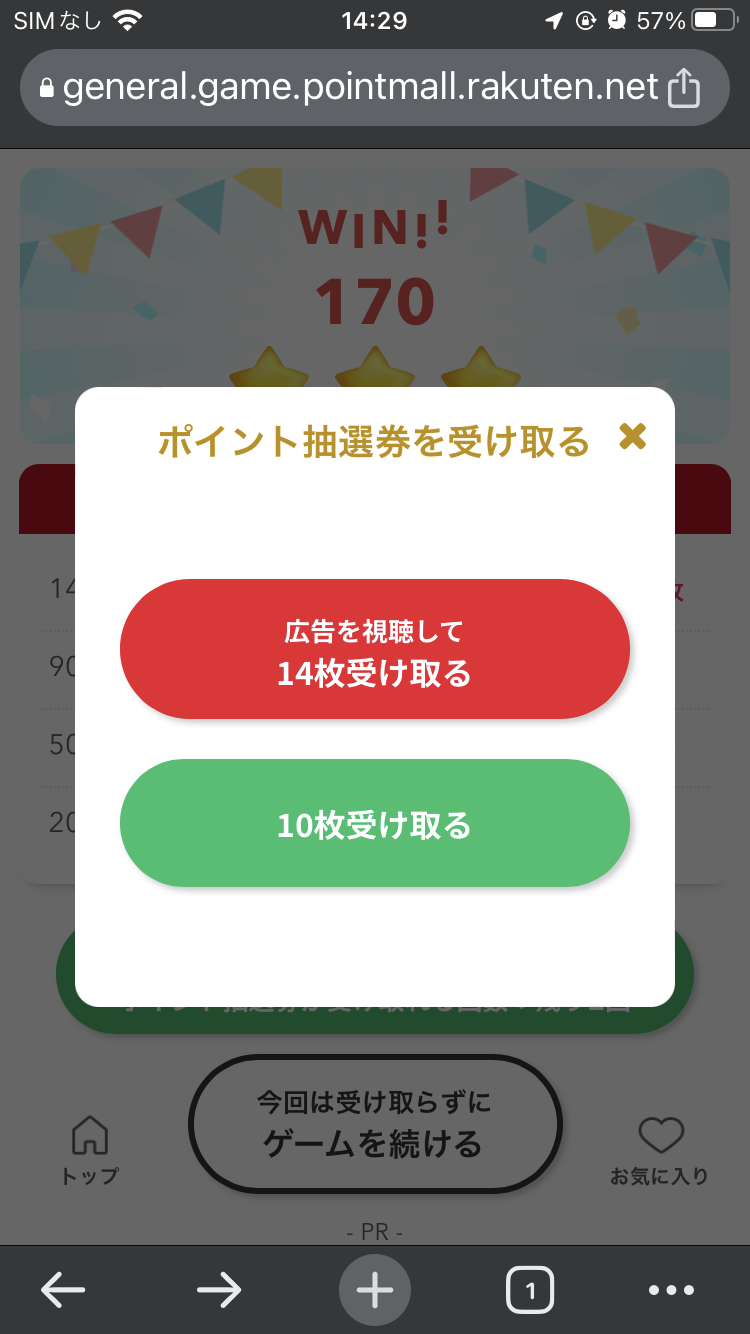The image size is (750, 1334).
Task: Watch an ad to receive 14 tickets
Action: [374, 650]
